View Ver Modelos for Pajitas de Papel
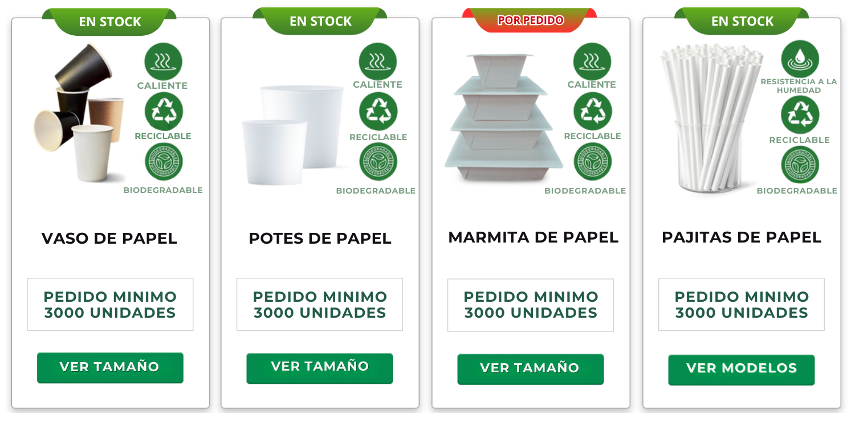This screenshot has height=427, width=855. 741,368
